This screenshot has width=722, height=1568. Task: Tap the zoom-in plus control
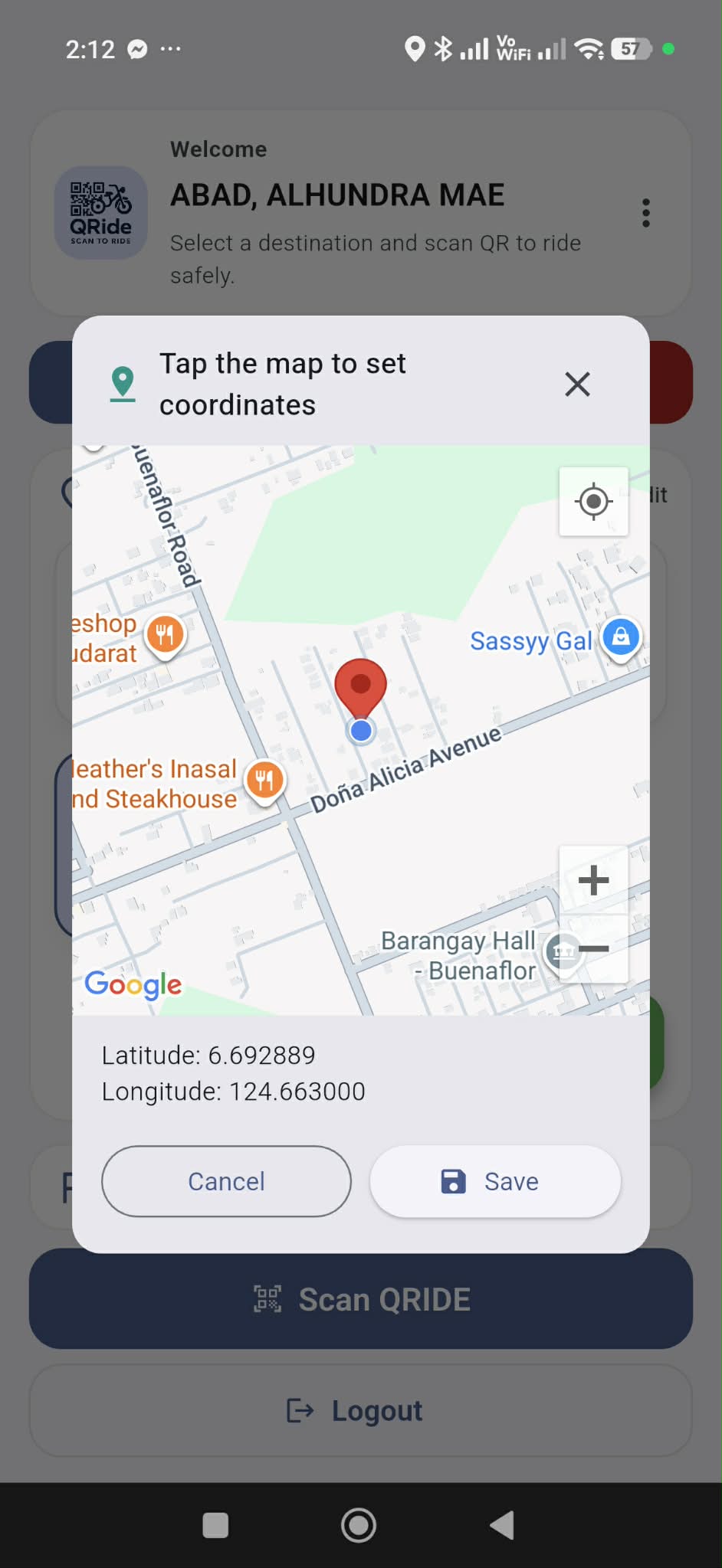coord(592,879)
